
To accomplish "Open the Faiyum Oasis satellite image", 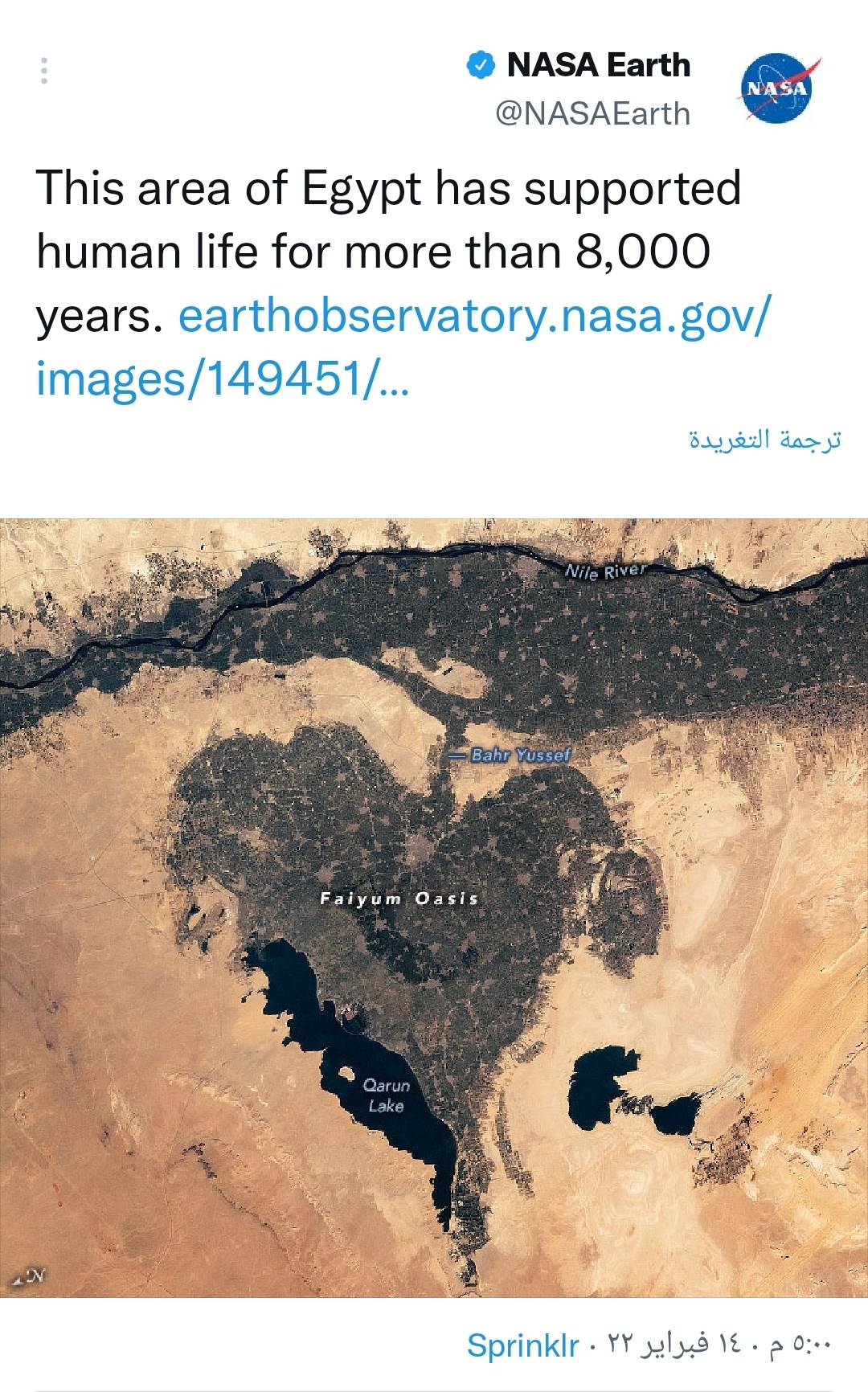I will (x=434, y=907).
